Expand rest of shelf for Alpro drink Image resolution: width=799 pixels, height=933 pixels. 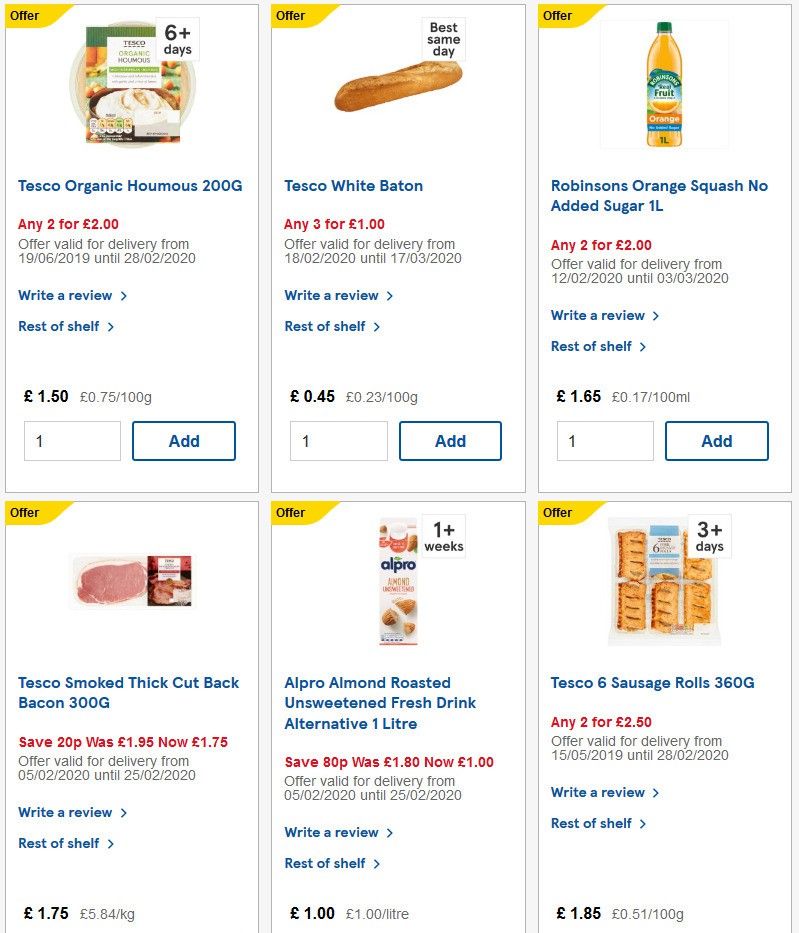click(x=327, y=863)
